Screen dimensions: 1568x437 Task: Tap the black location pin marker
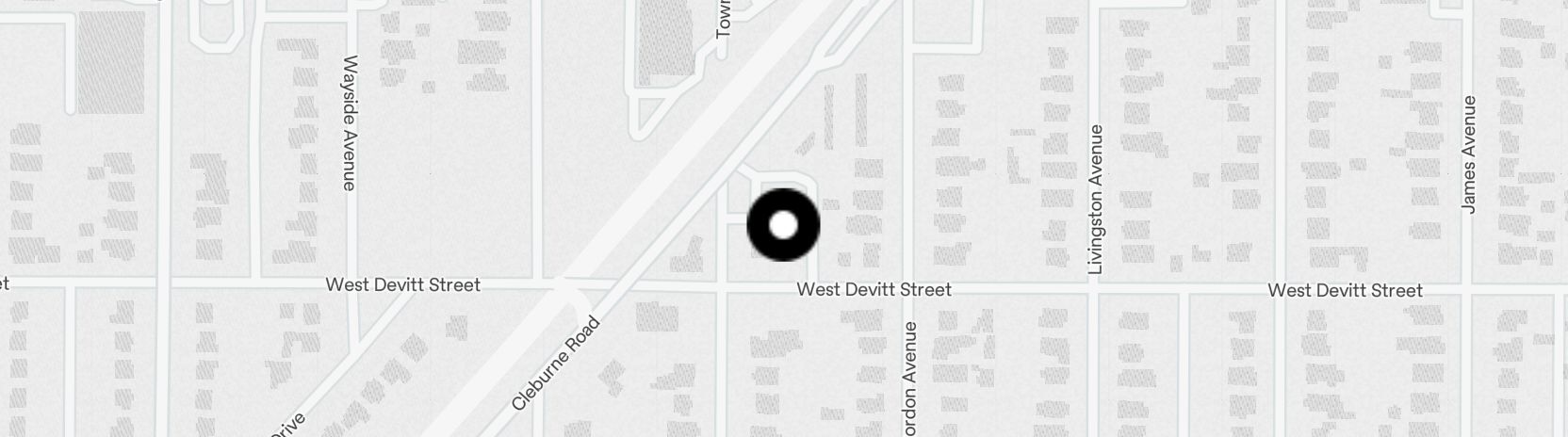pos(783,225)
